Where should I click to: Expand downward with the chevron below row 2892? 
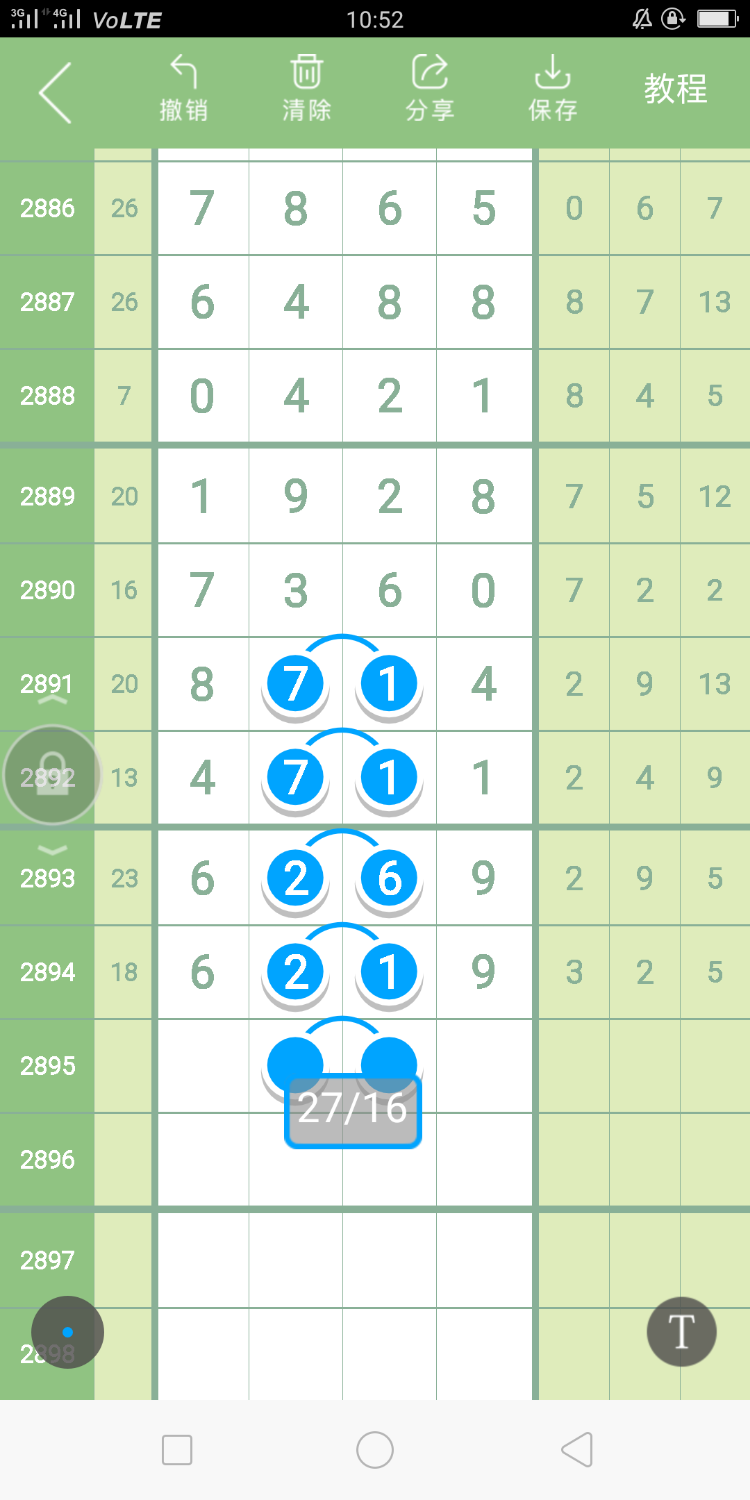(x=52, y=851)
